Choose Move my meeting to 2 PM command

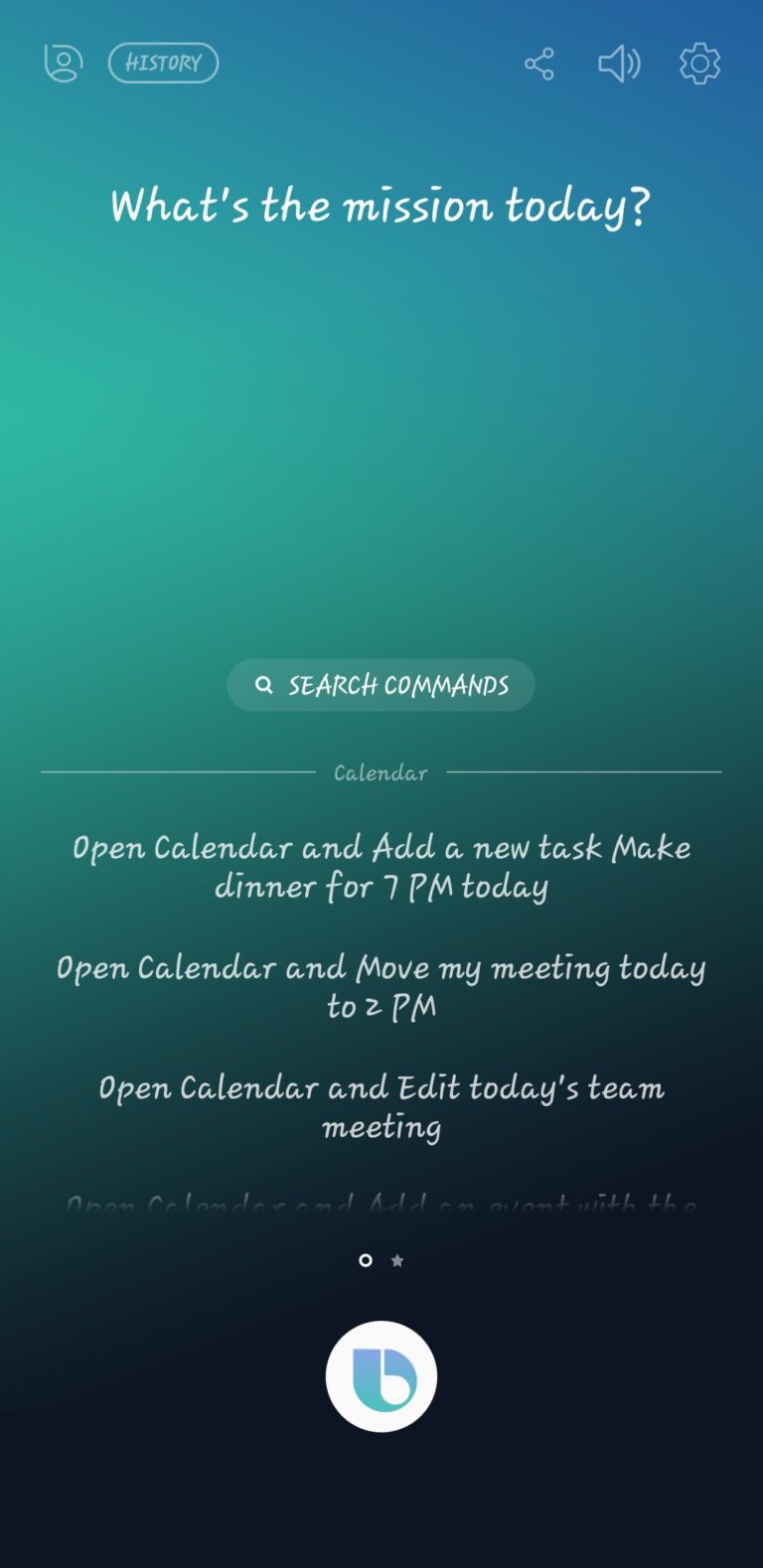point(381,986)
